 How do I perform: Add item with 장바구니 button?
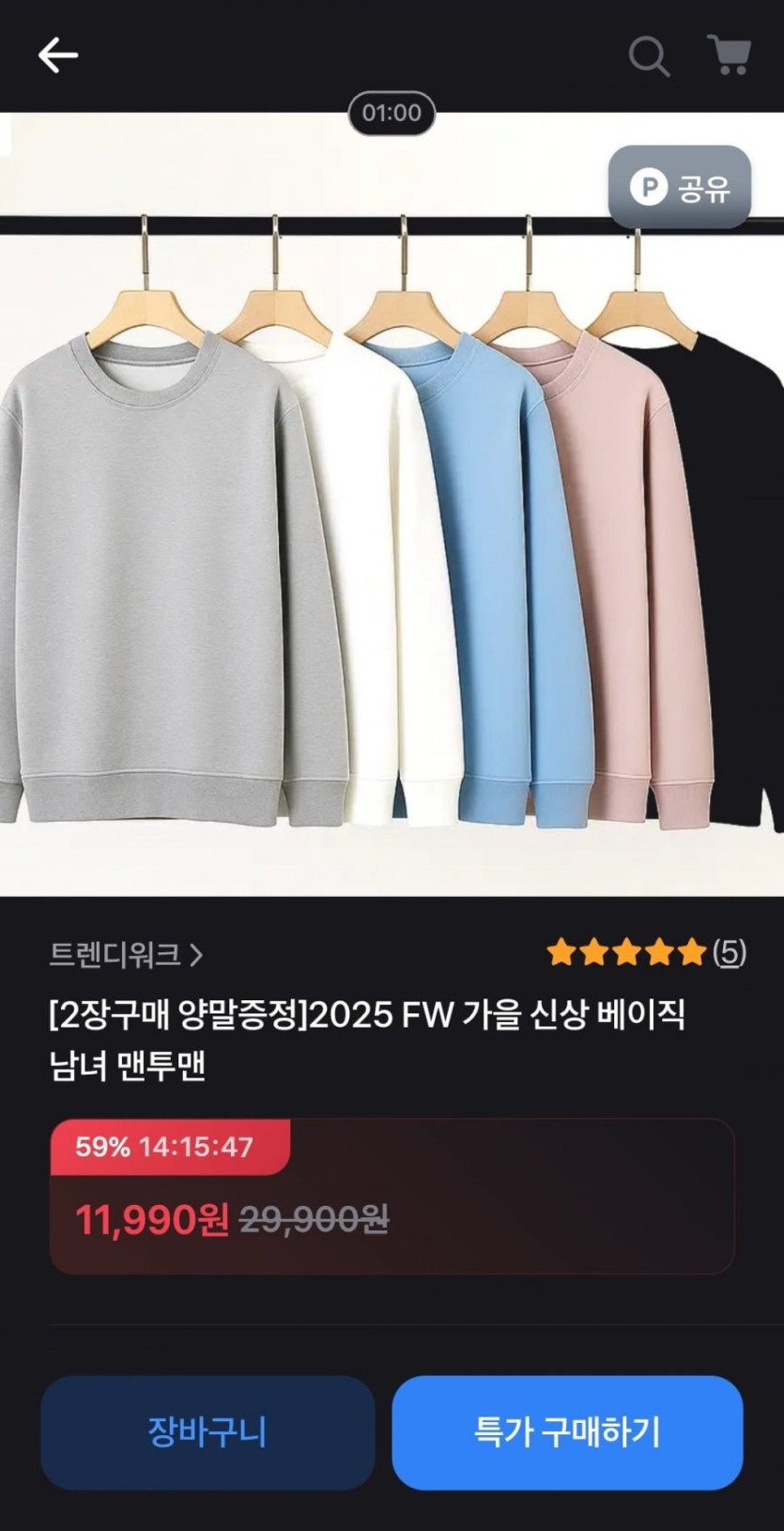pyautogui.click(x=208, y=1432)
